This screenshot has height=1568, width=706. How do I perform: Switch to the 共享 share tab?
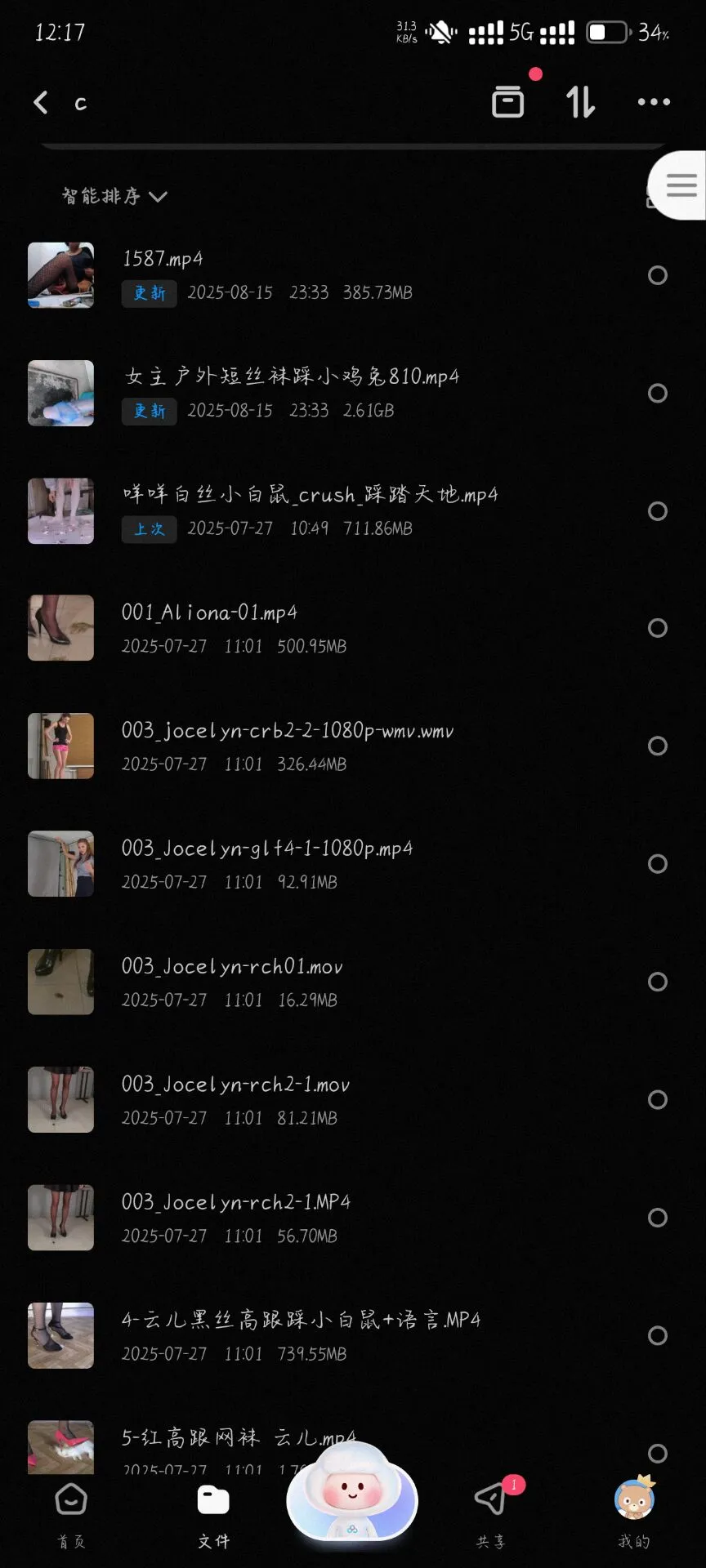click(491, 1515)
